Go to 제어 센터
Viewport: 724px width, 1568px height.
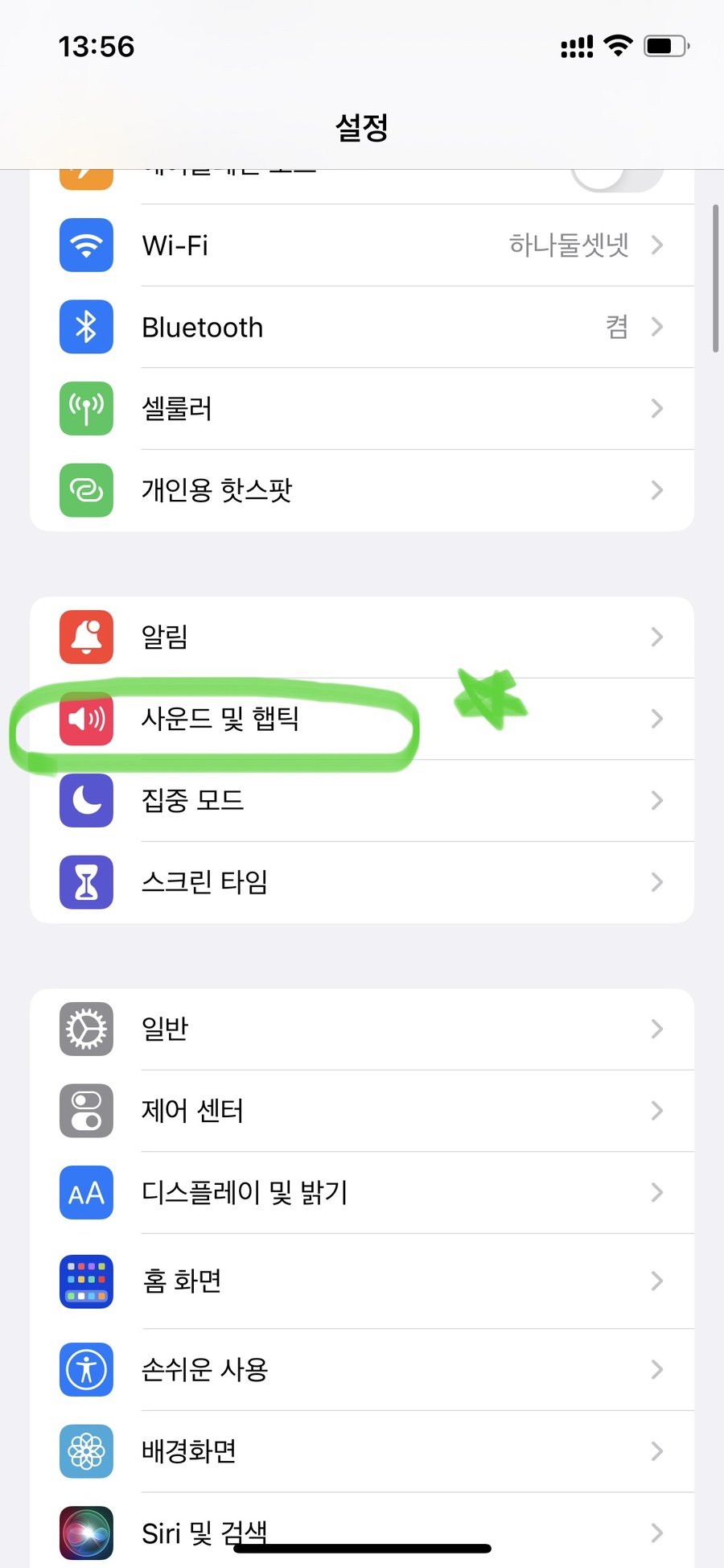tap(362, 1111)
